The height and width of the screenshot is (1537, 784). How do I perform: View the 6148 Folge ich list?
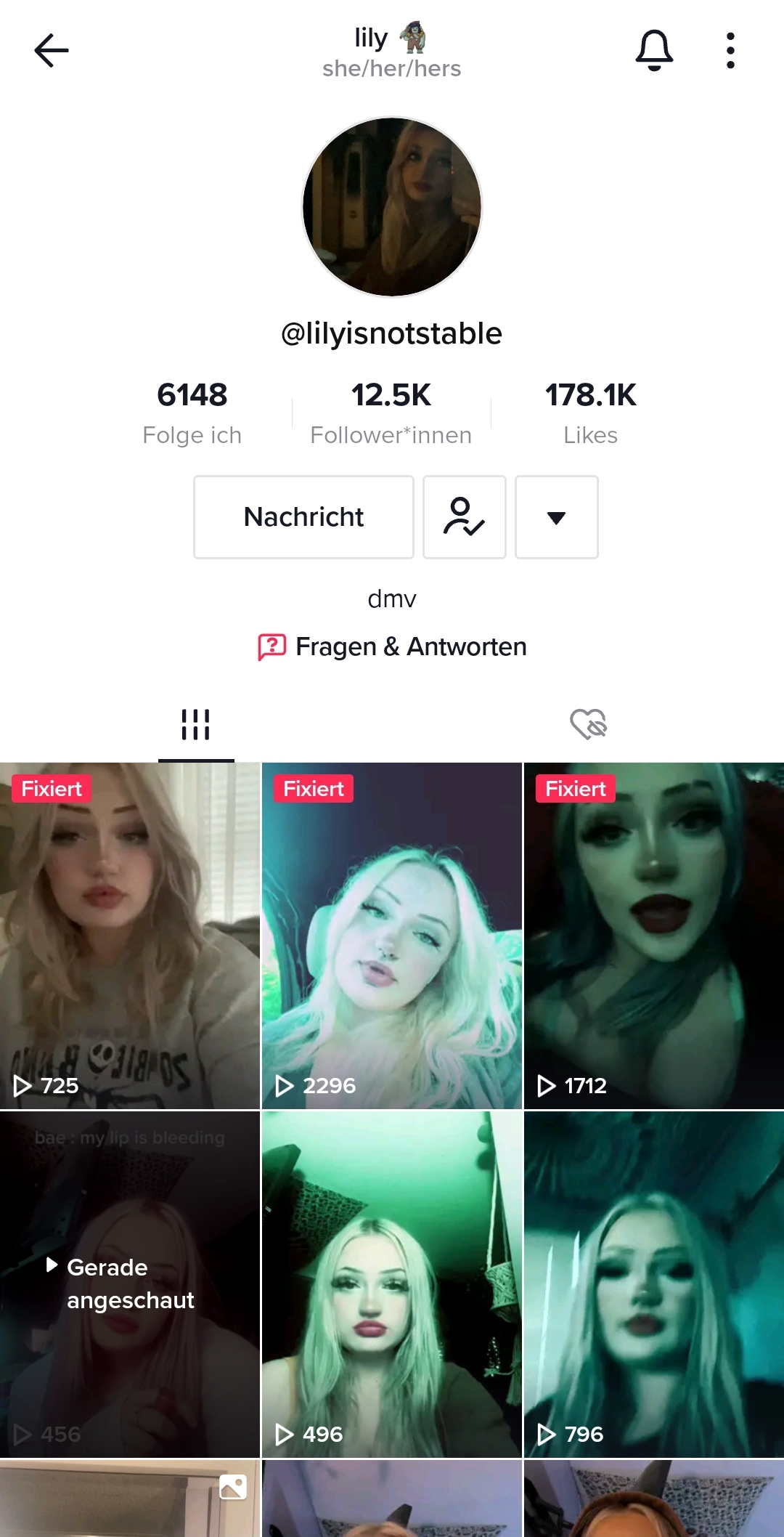coord(192,412)
